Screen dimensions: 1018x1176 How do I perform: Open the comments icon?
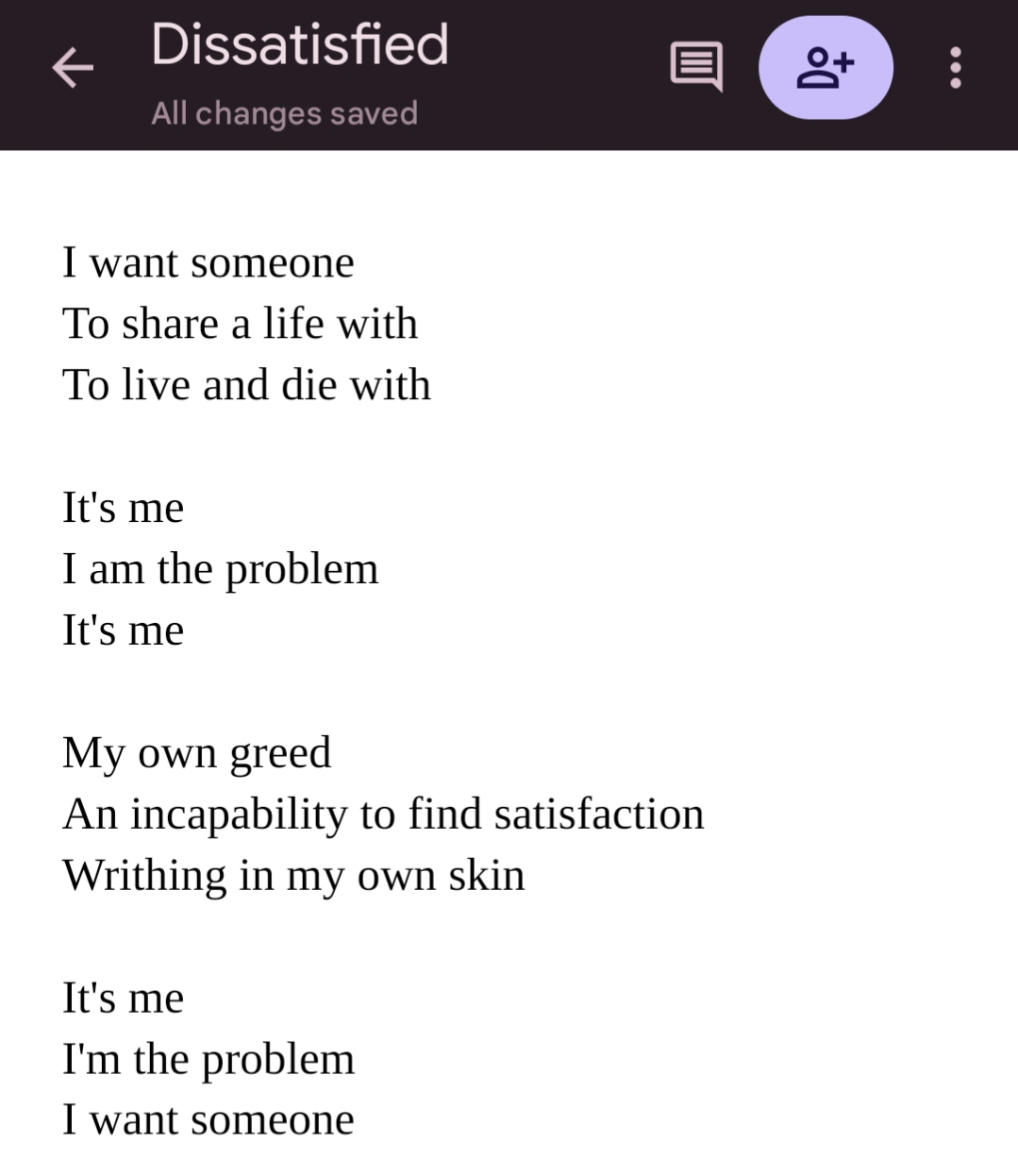click(x=696, y=66)
